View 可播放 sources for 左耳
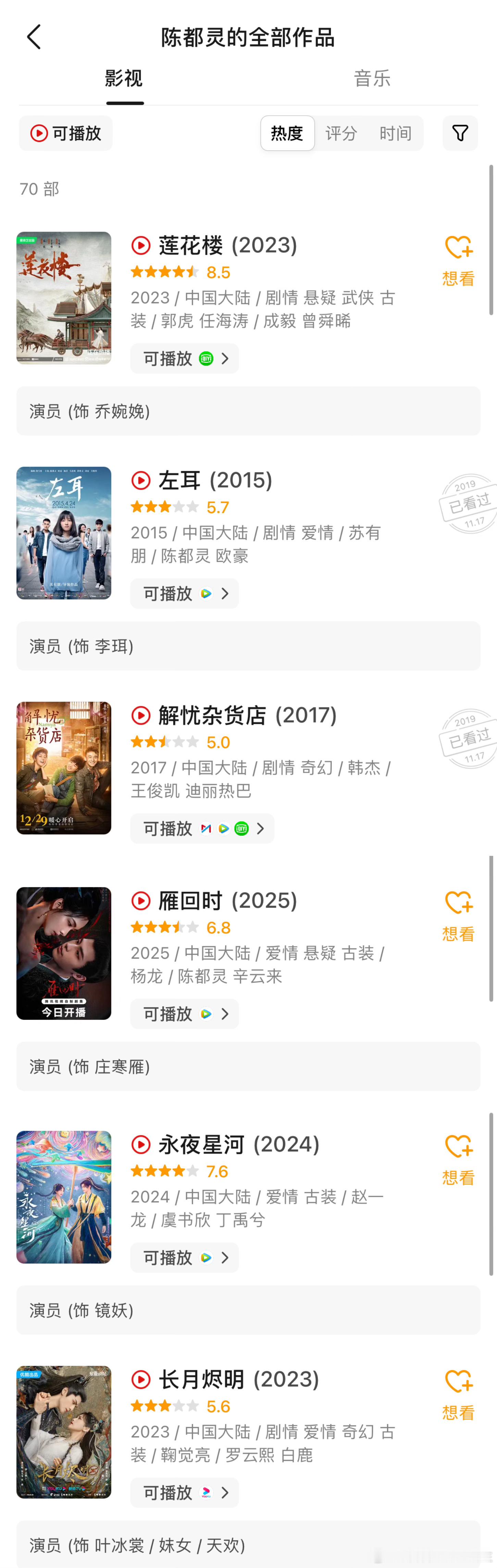 tap(185, 594)
